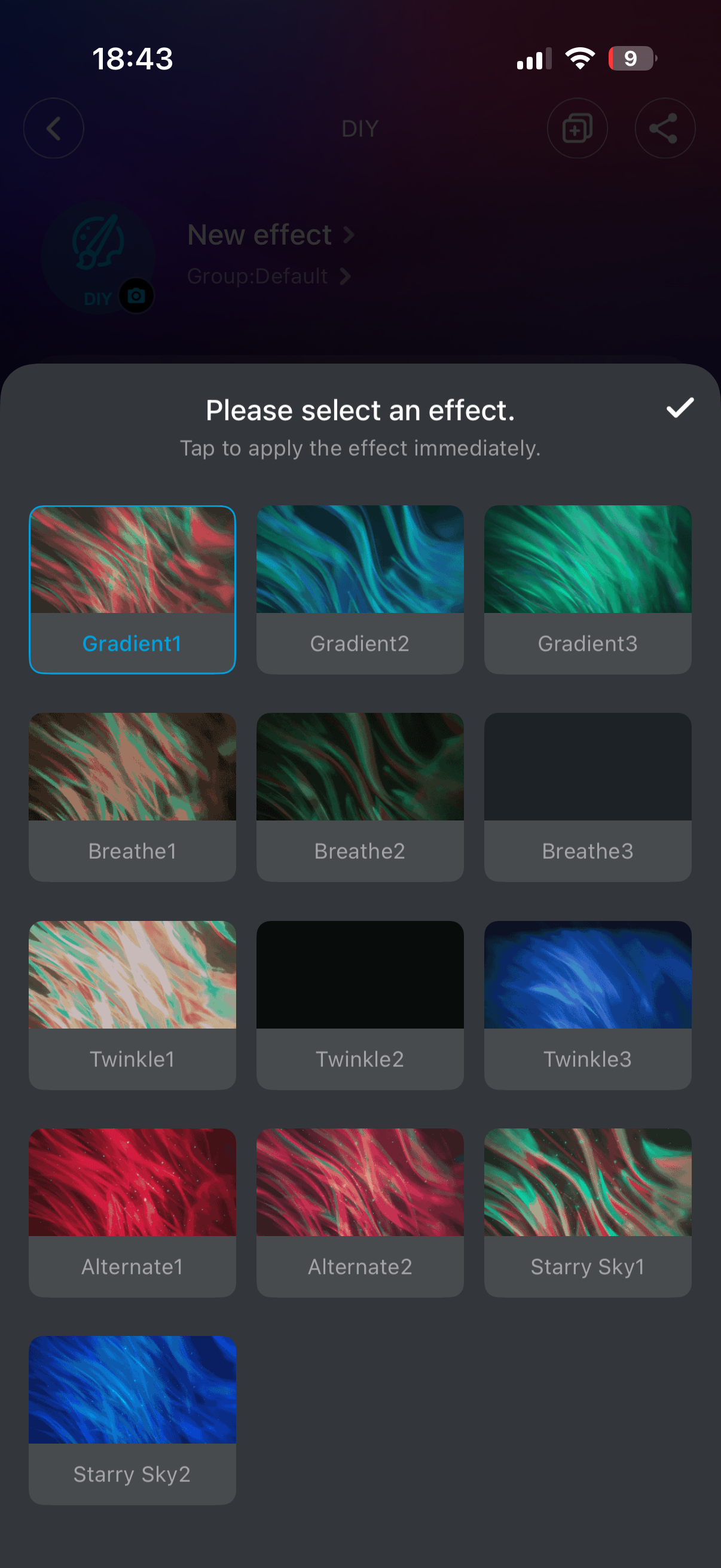This screenshot has height=1568, width=721.
Task: Apply the Gradient2 effect
Action: (359, 589)
